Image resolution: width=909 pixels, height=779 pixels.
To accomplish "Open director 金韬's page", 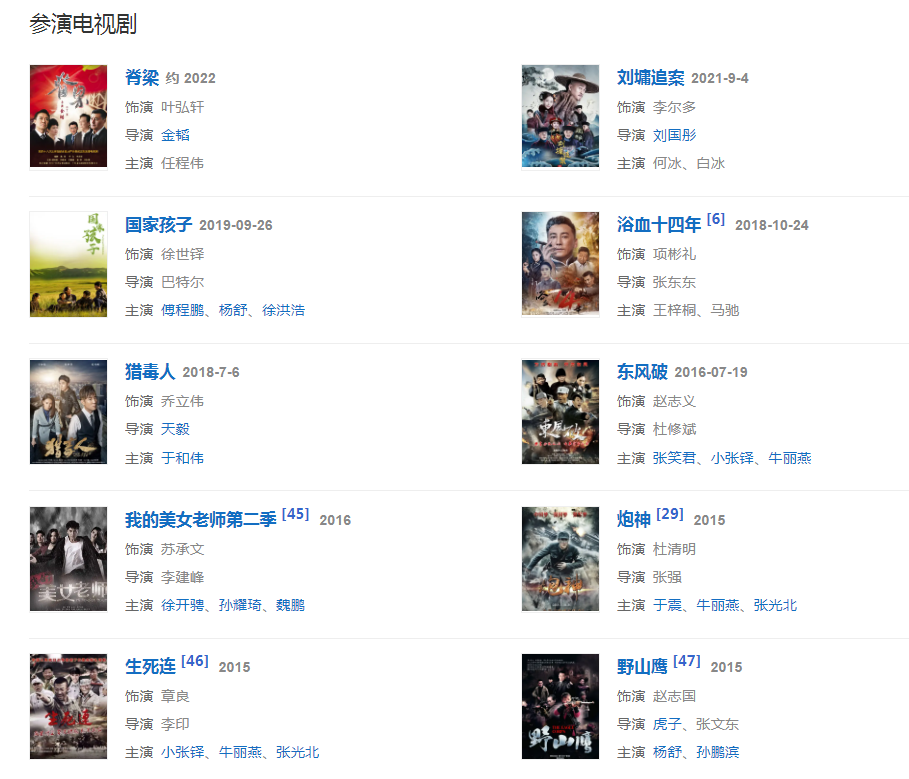I will coord(175,135).
